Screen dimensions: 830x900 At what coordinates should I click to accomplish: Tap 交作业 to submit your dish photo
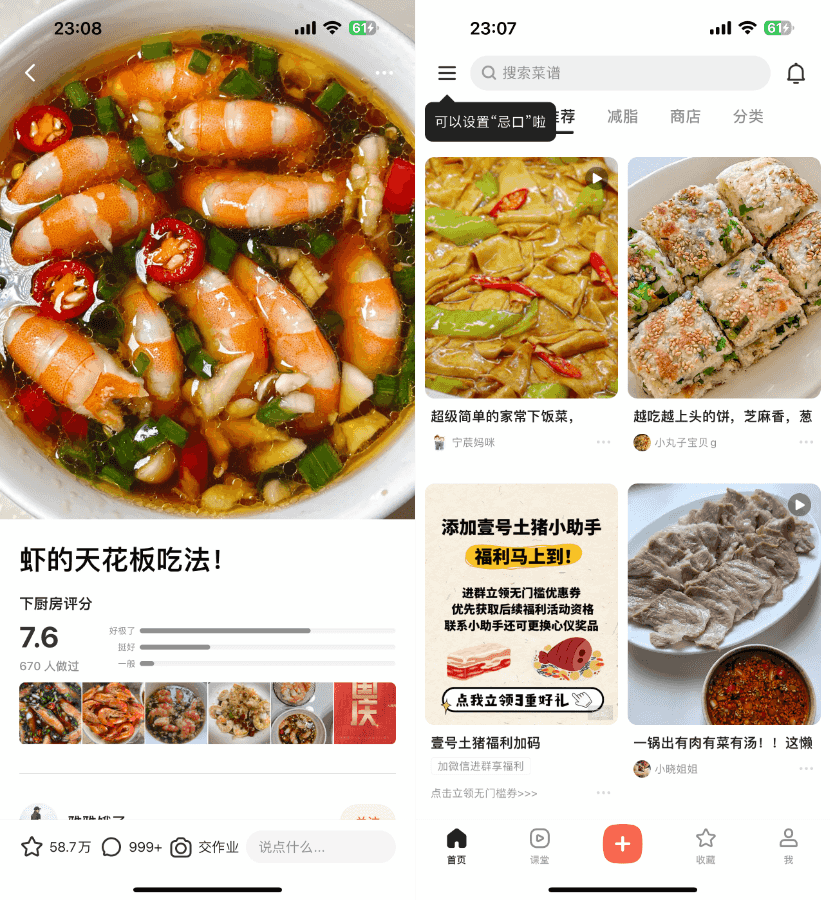coord(205,847)
